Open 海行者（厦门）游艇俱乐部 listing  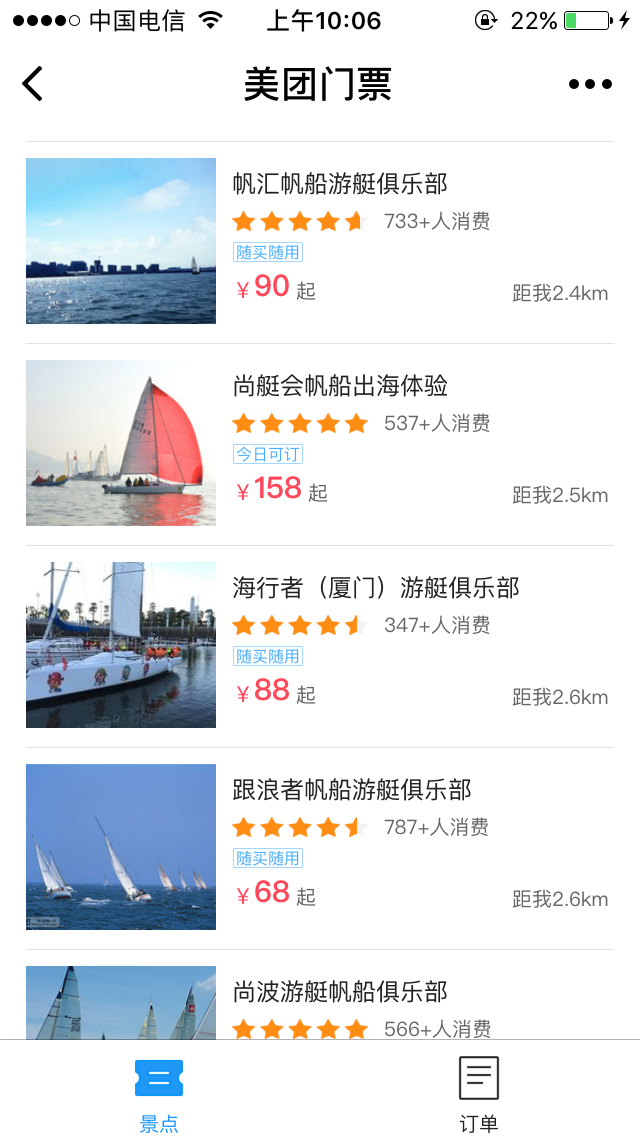[320, 646]
